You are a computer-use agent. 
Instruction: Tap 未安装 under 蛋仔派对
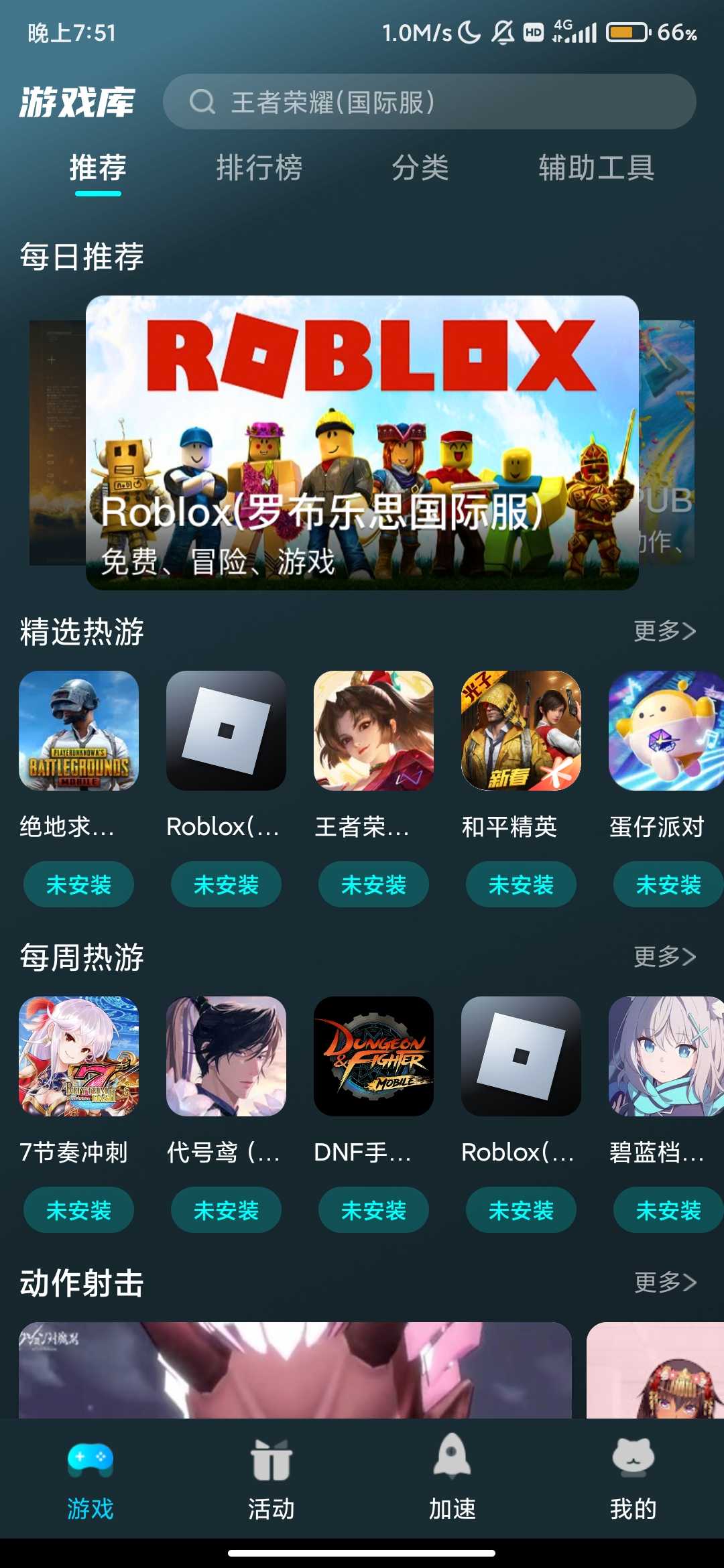coord(667,885)
